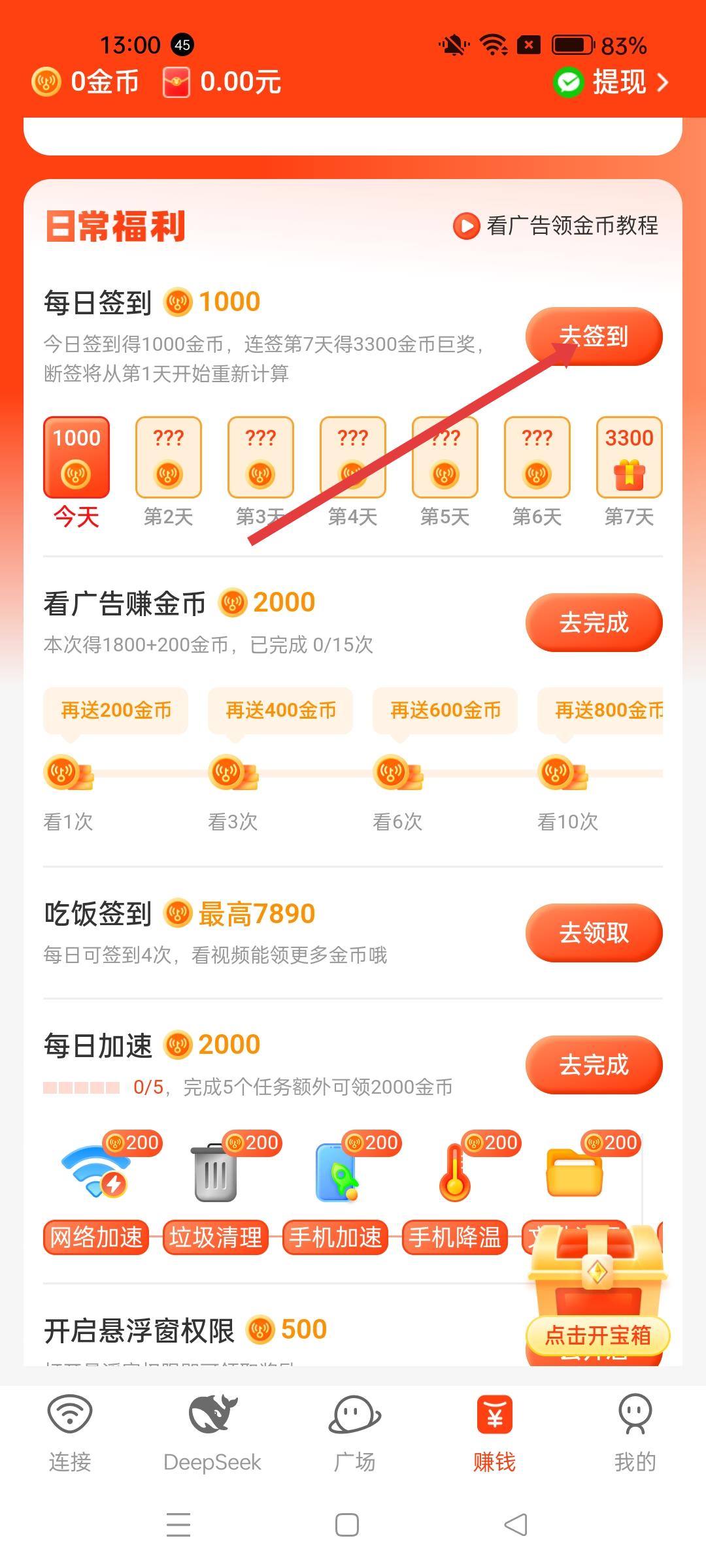Tap the 去签到 daily sign-in button

point(594,336)
